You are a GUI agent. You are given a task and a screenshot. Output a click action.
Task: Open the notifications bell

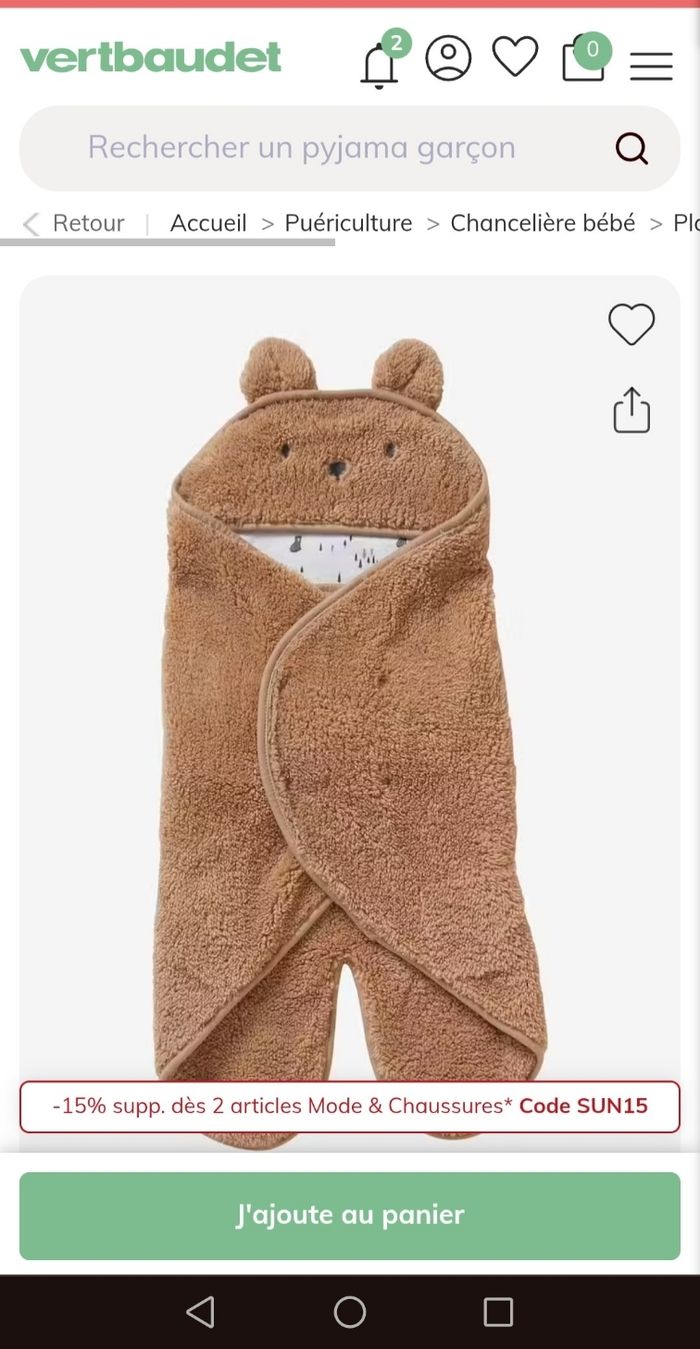click(379, 65)
